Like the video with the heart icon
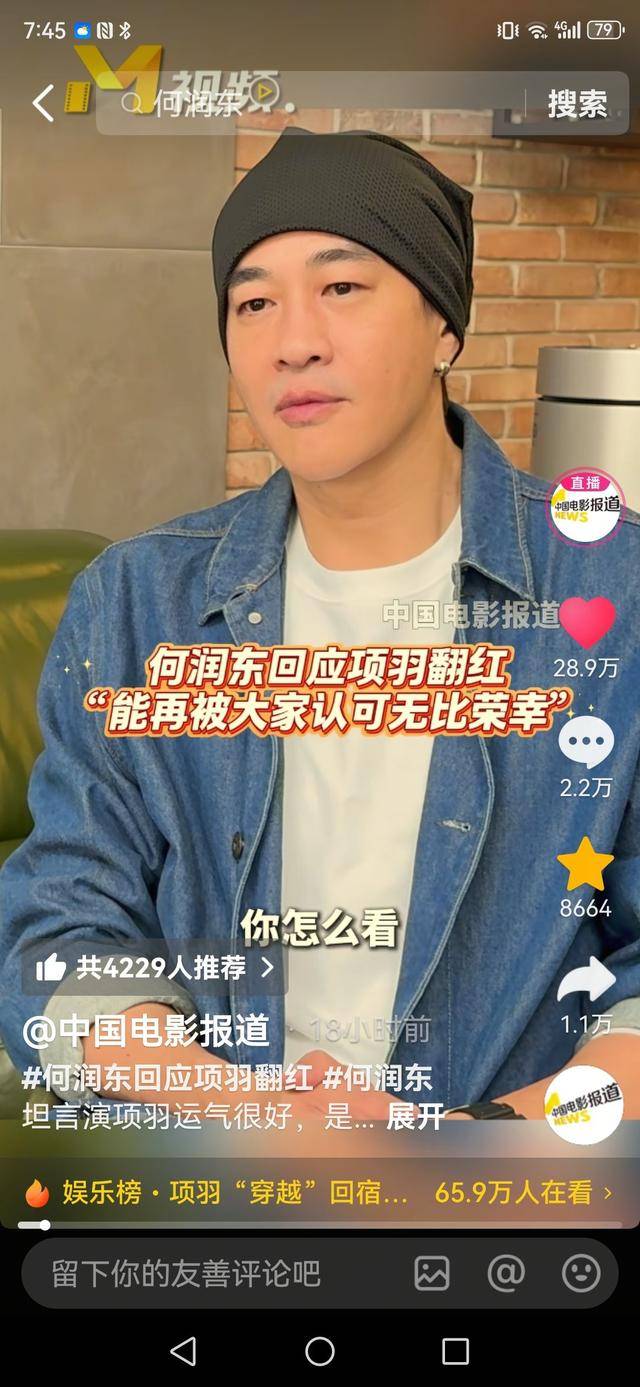The width and height of the screenshot is (640, 1387). tap(586, 623)
